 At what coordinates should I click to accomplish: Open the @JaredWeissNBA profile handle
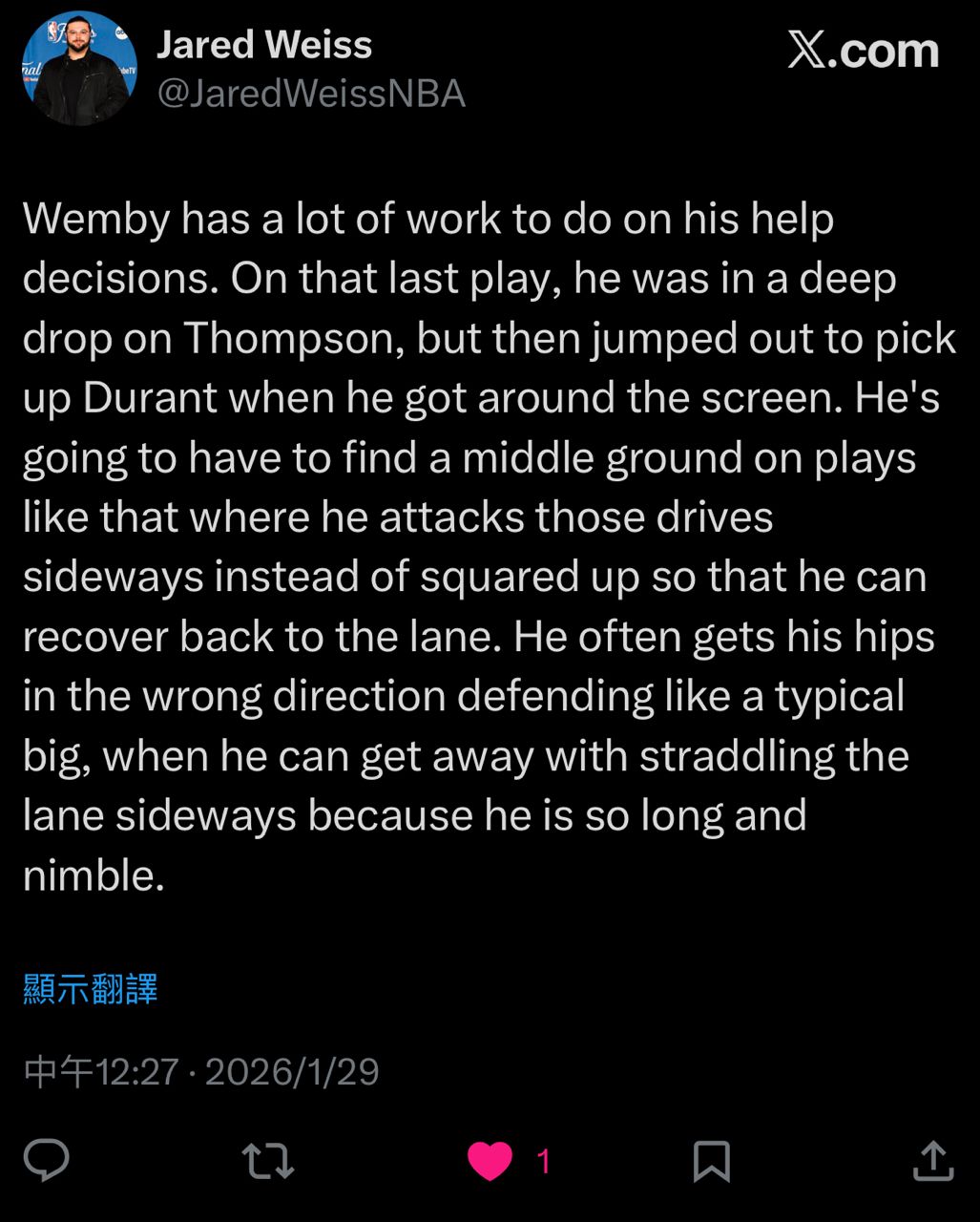311,94
